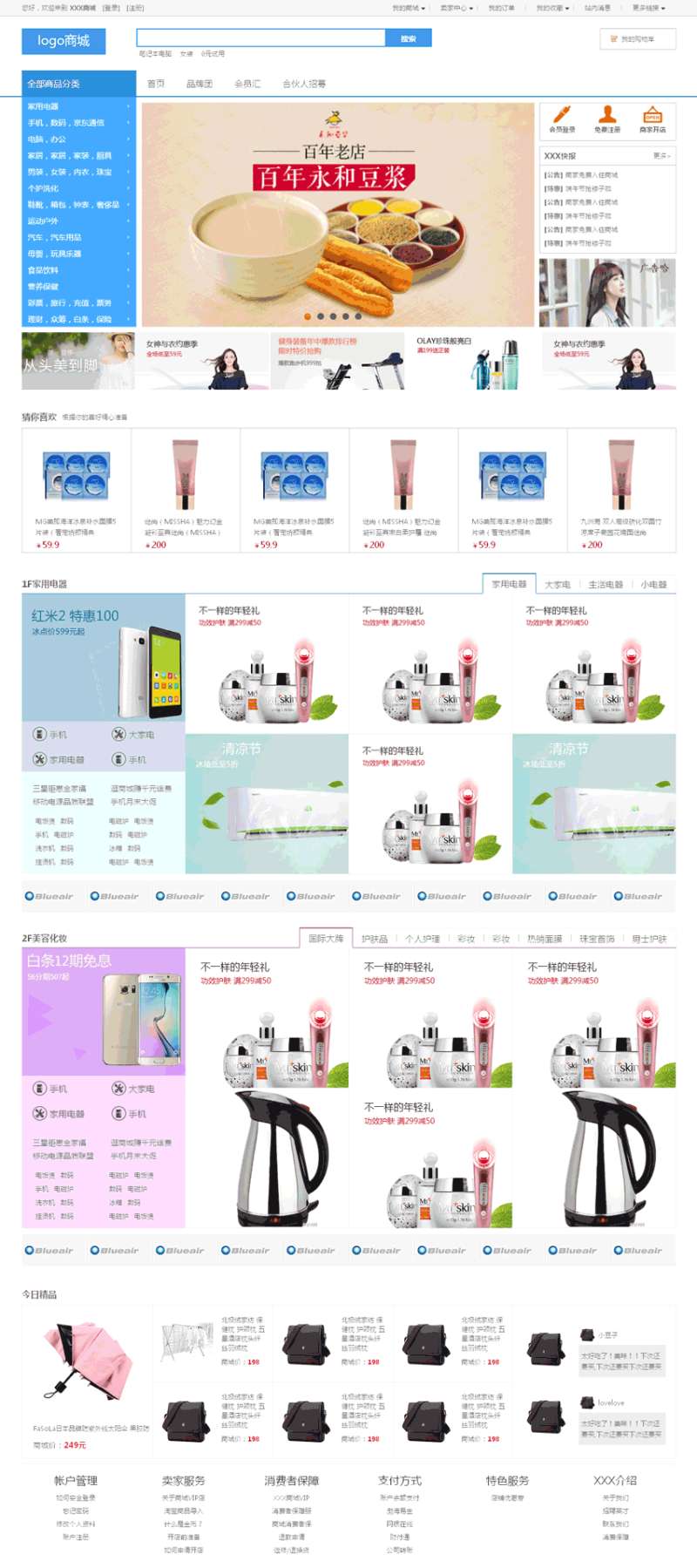Open the 会员汇 tab
This screenshot has width=697, height=1568.
(247, 85)
